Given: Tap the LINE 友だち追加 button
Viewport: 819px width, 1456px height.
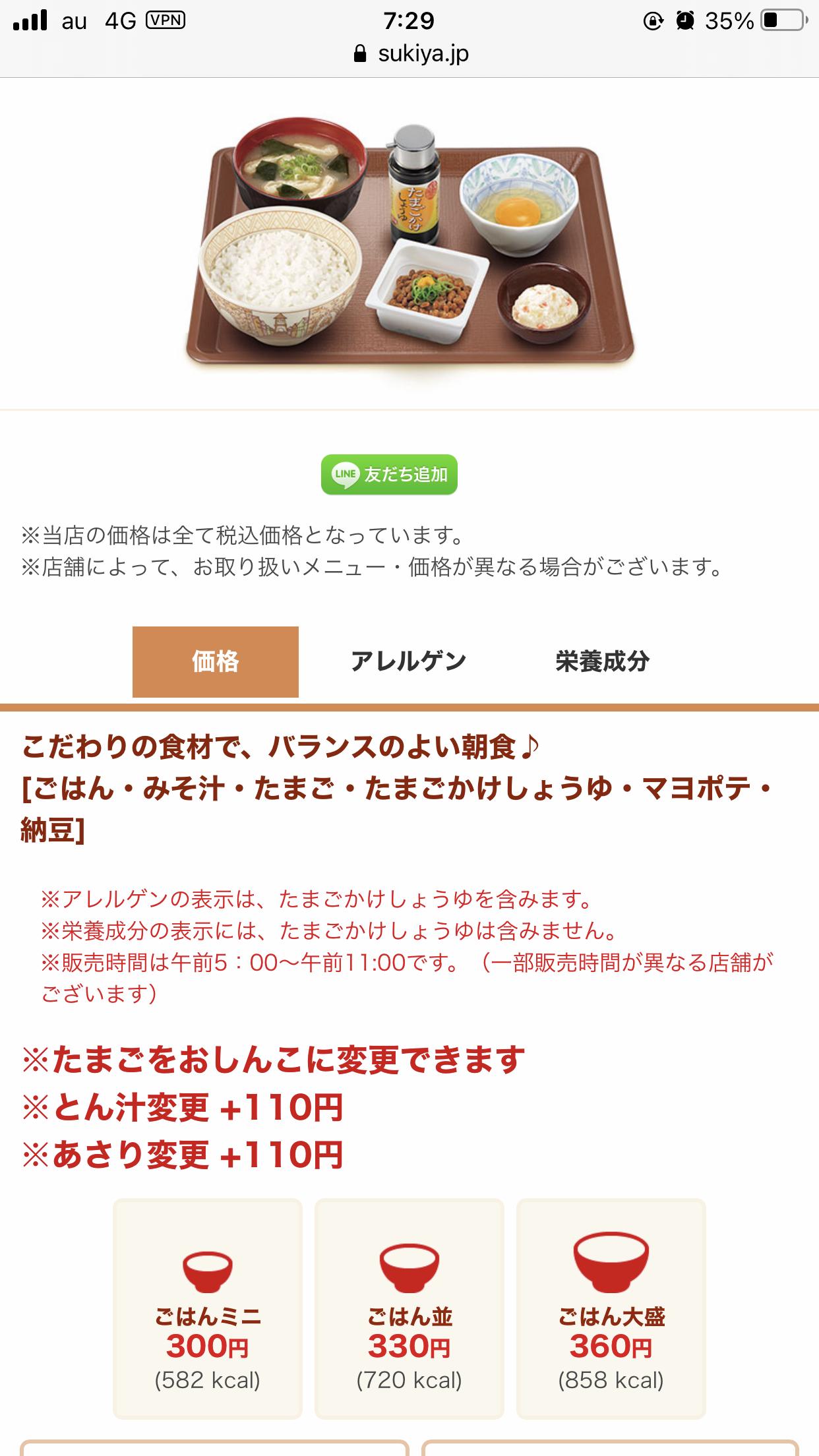Looking at the screenshot, I should 389,474.
